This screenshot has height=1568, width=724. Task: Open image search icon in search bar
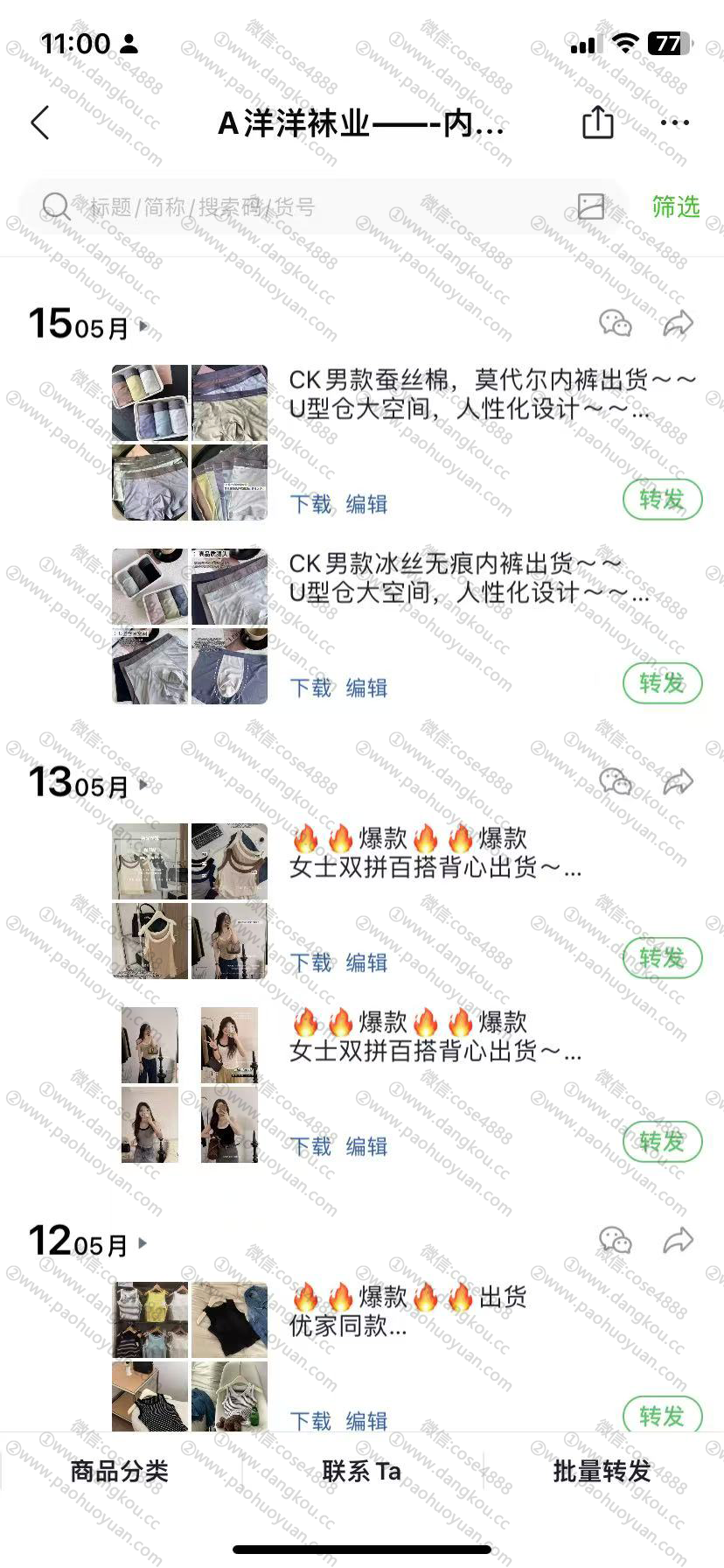point(591,206)
